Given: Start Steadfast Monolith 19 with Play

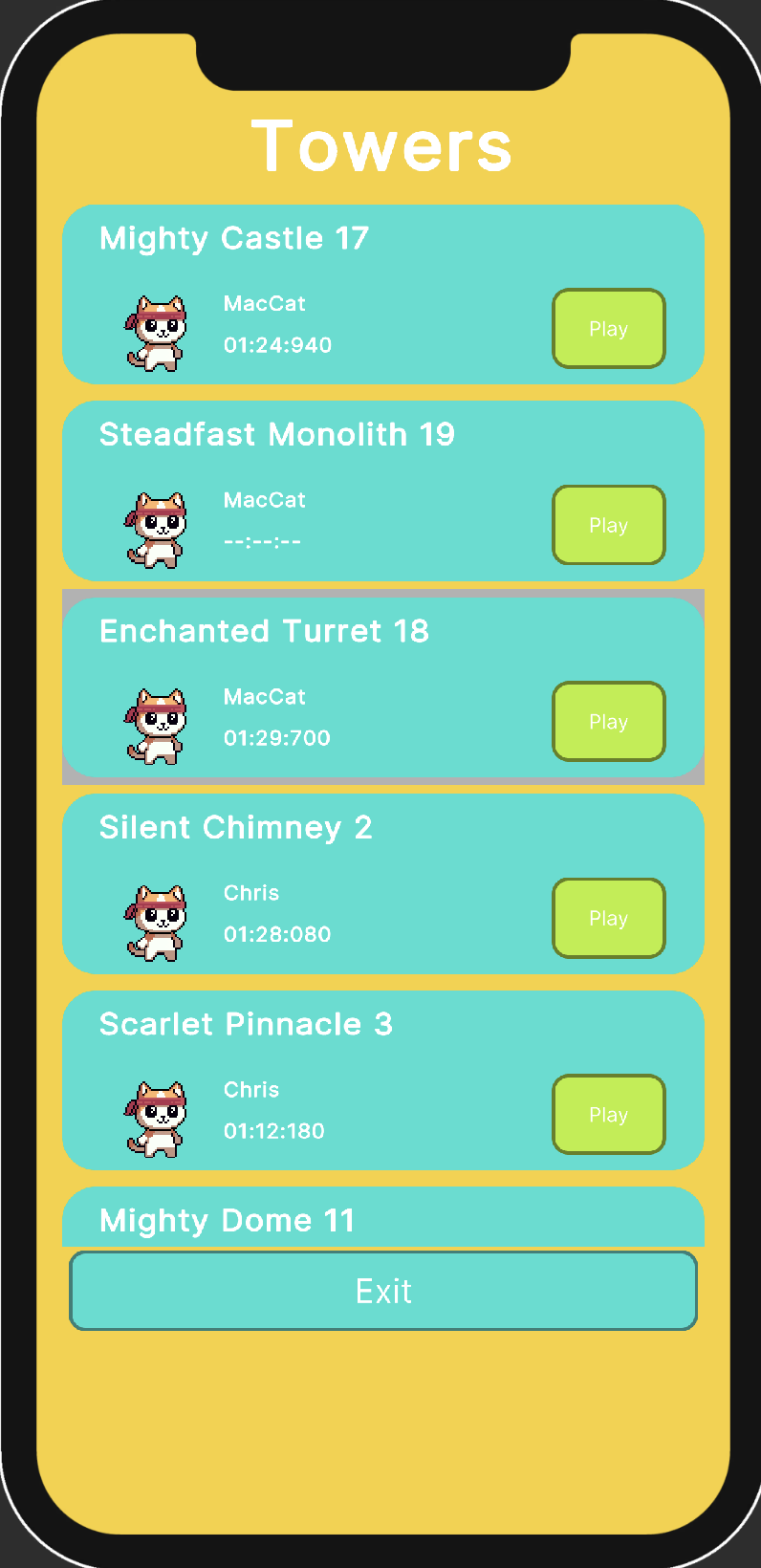Looking at the screenshot, I should tap(608, 525).
